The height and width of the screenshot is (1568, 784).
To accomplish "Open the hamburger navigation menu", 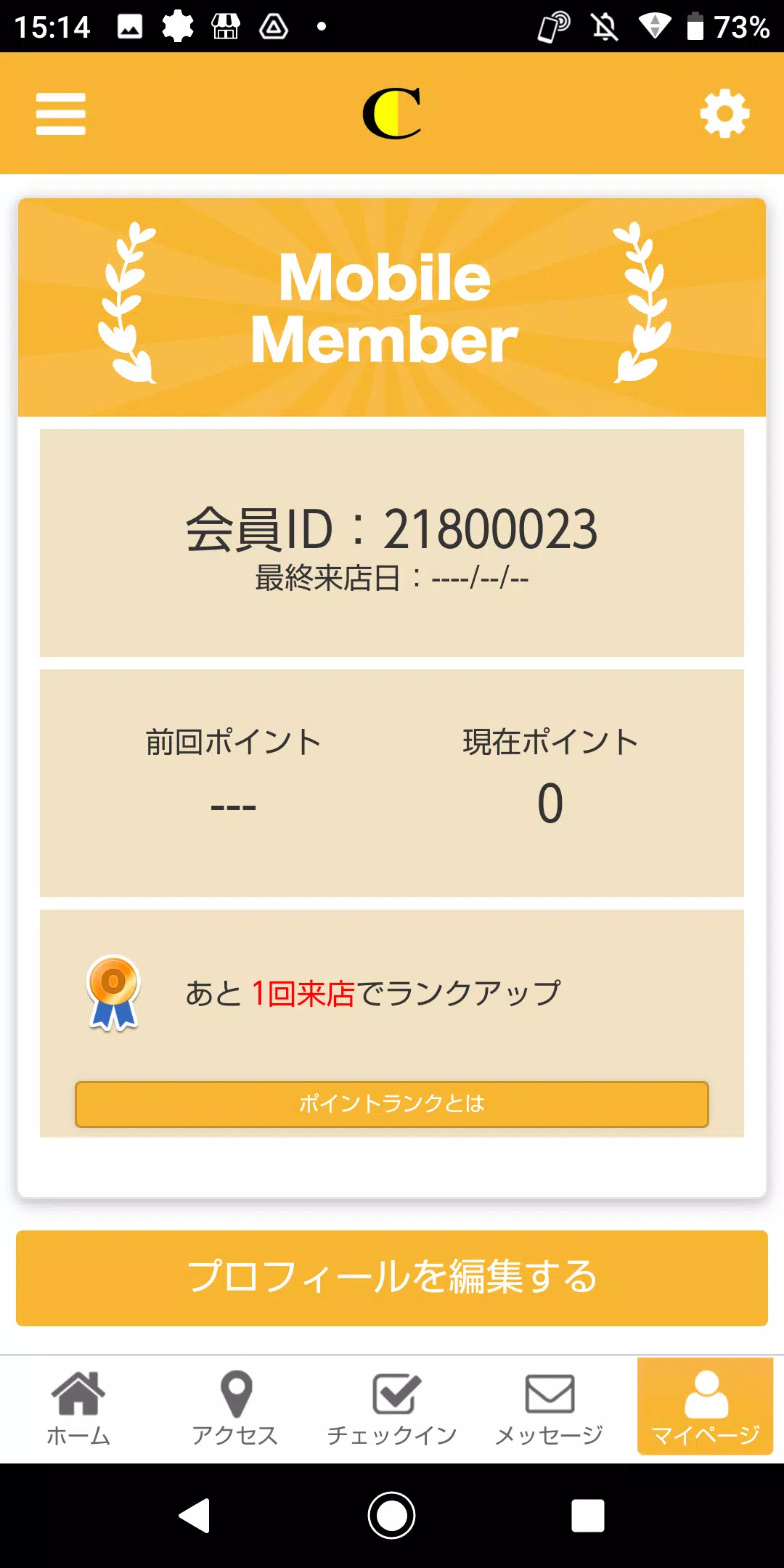I will (x=61, y=113).
